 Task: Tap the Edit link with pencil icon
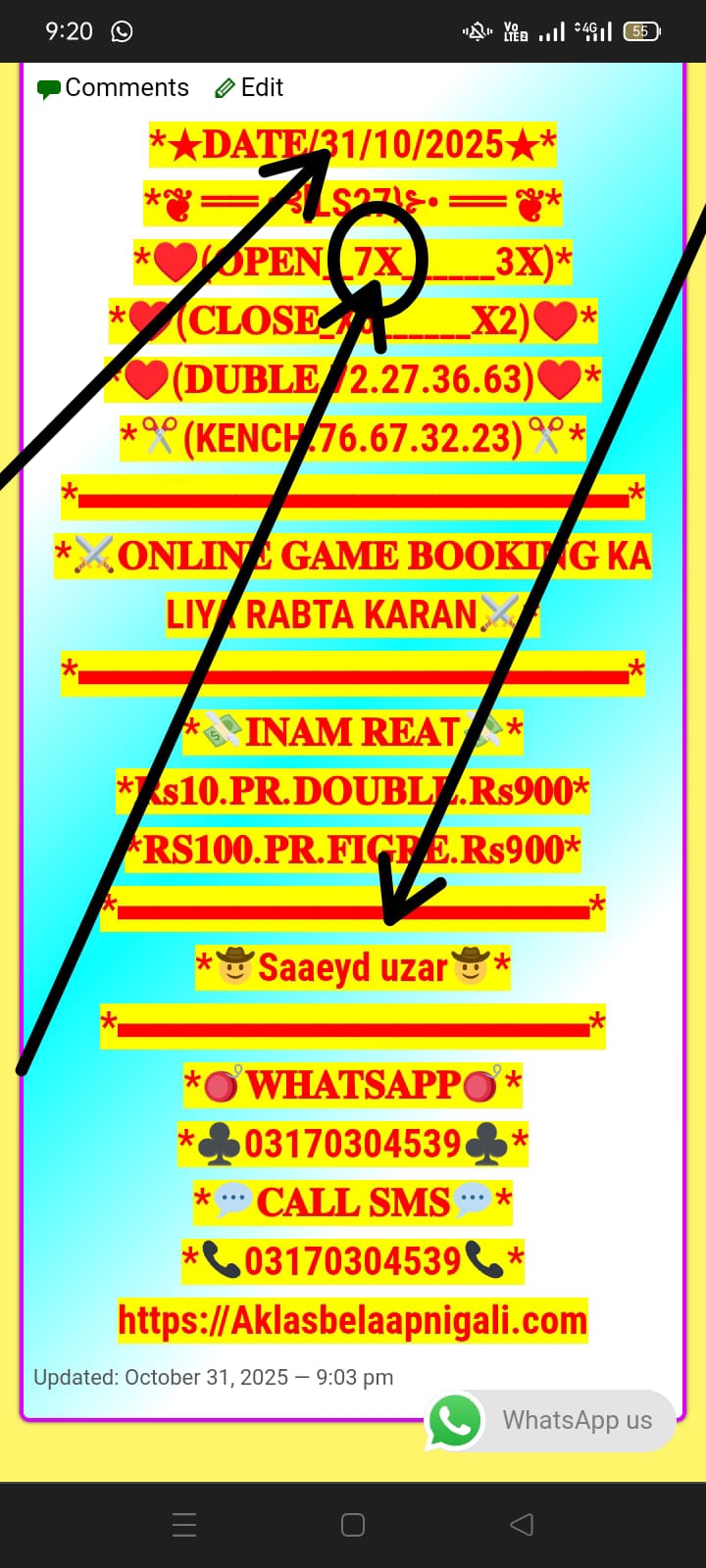coord(250,88)
